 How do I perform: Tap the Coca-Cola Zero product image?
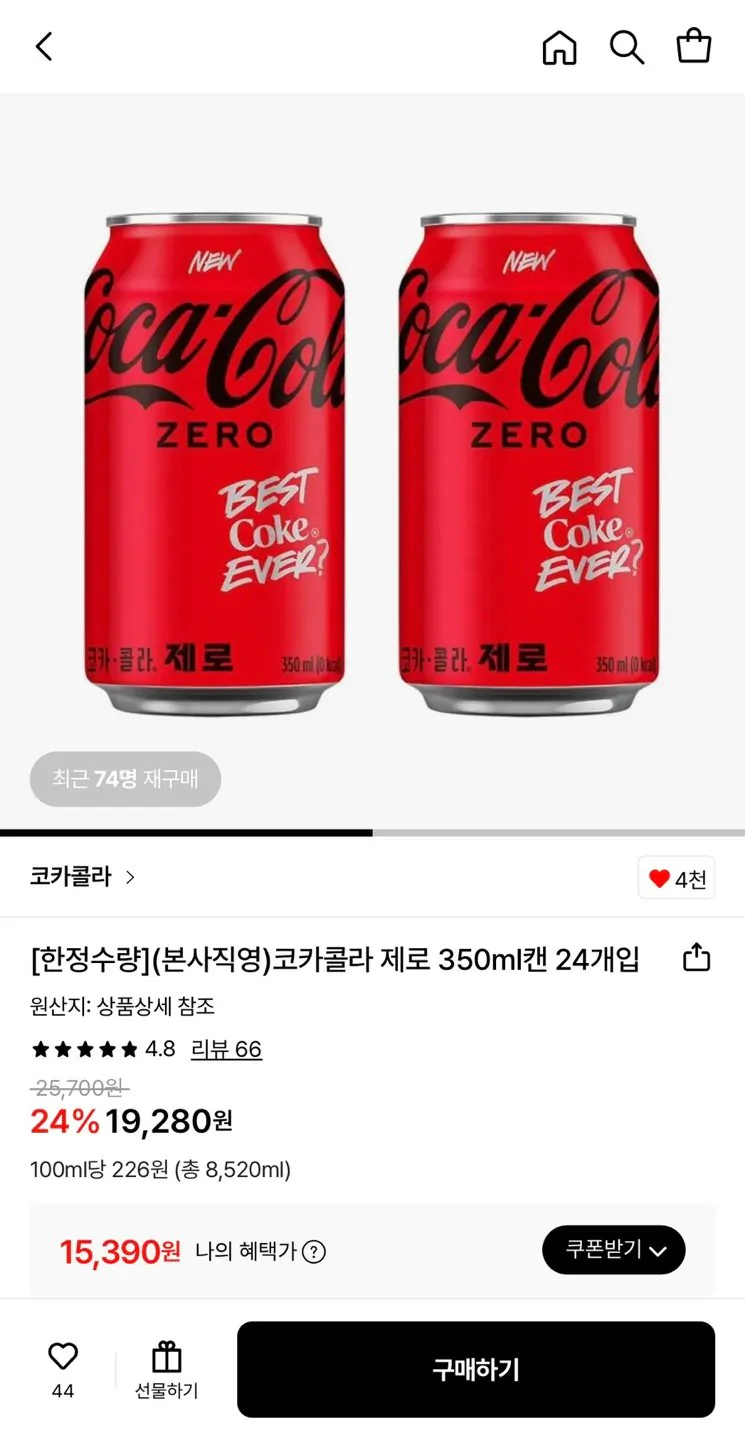click(370, 450)
